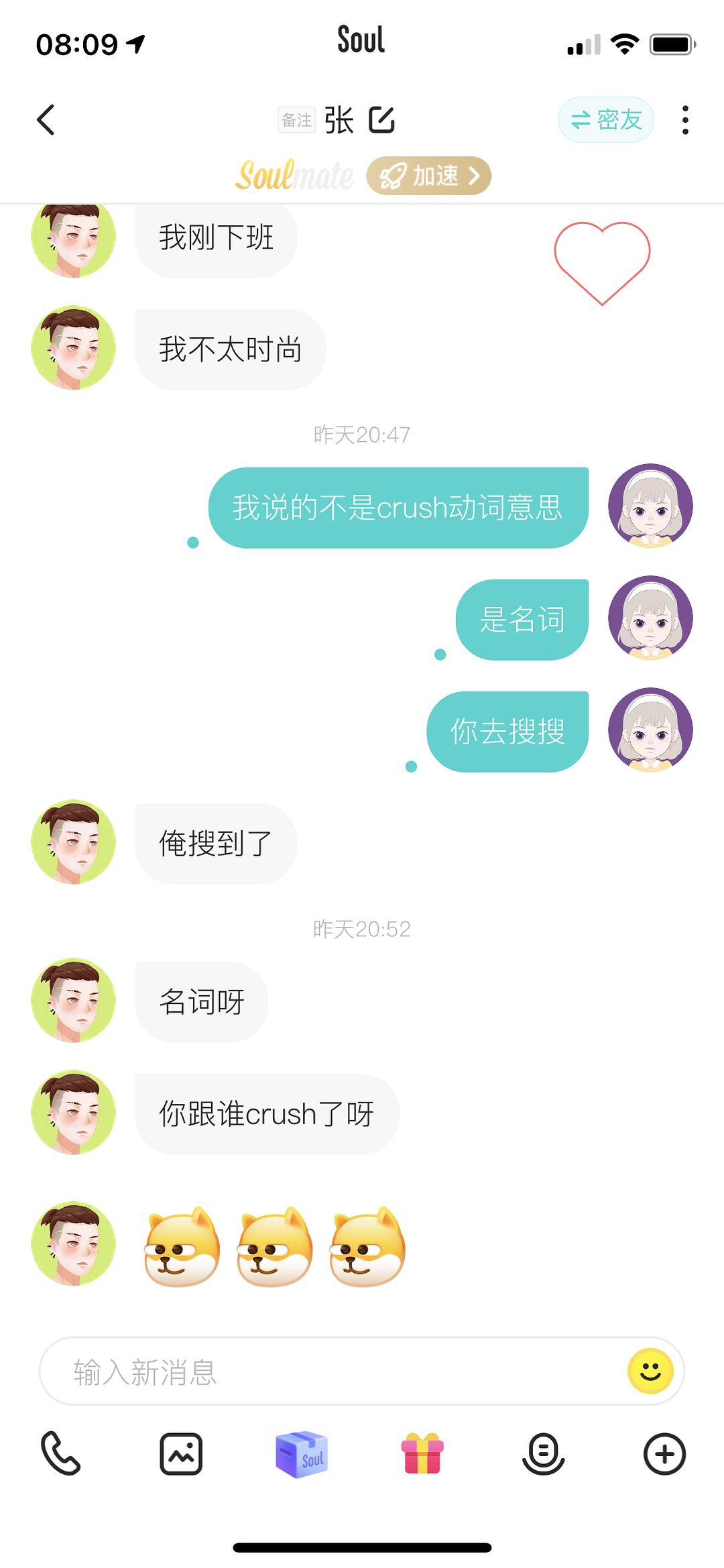
Task: Tap the heart outline icon
Action: click(601, 262)
